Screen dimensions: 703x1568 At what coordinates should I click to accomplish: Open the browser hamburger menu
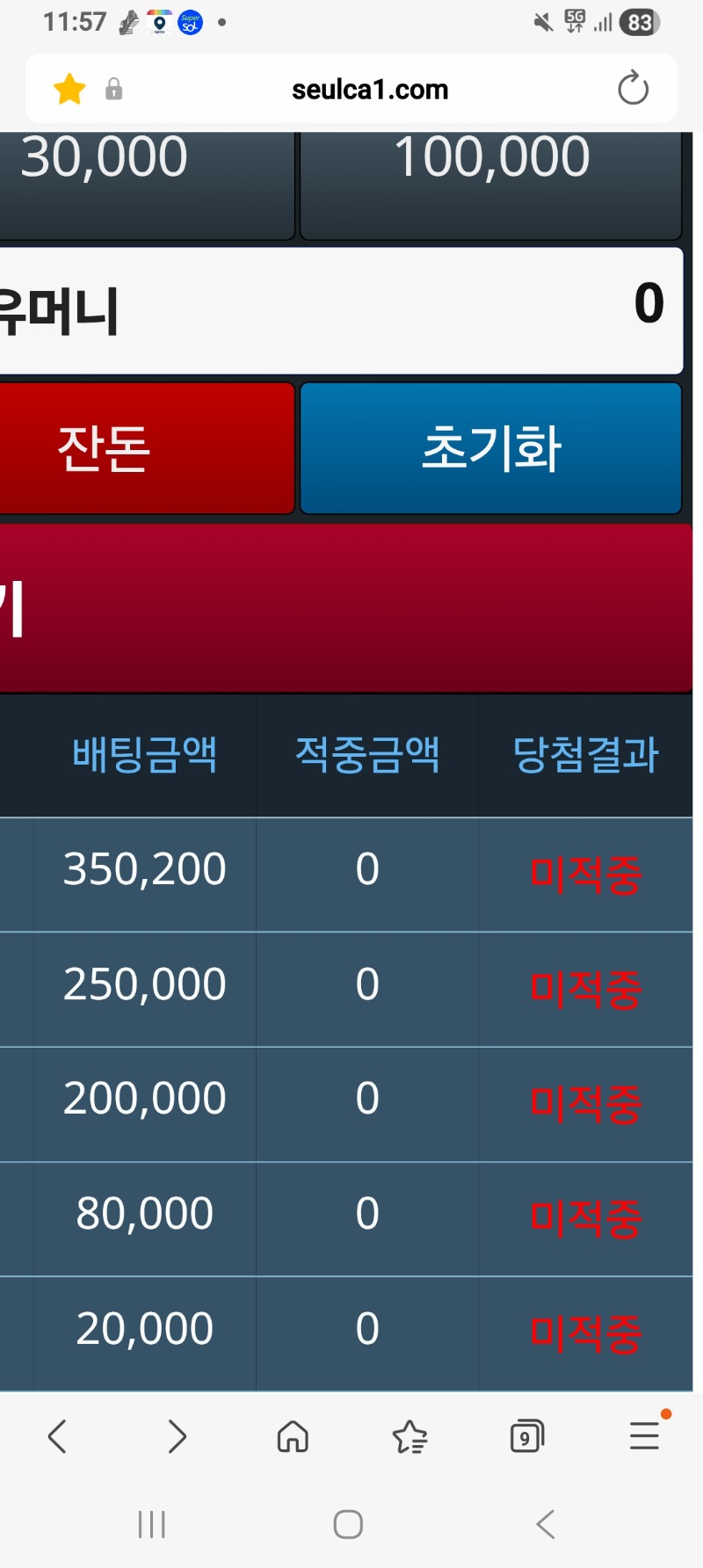[x=644, y=1437]
